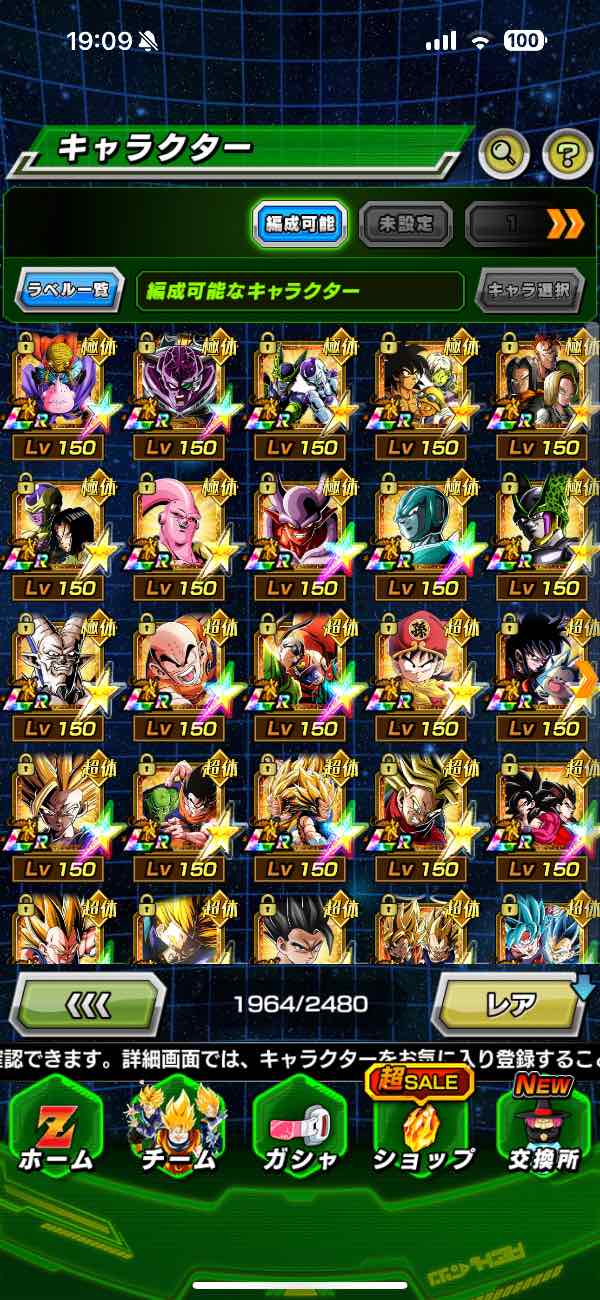Go back with the green arrow button

pyautogui.click(x=87, y=1003)
